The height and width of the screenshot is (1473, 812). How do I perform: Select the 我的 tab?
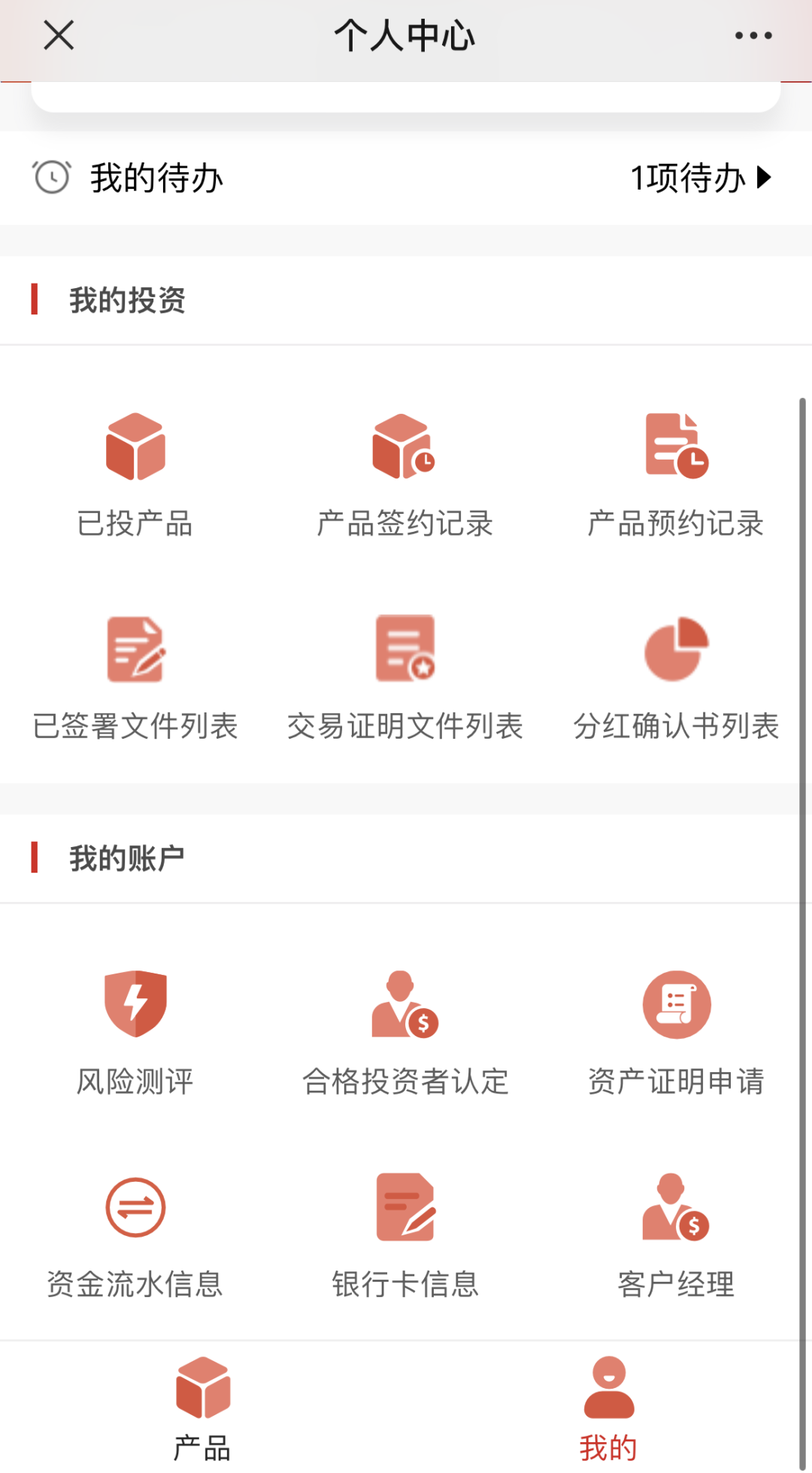pos(609,1408)
